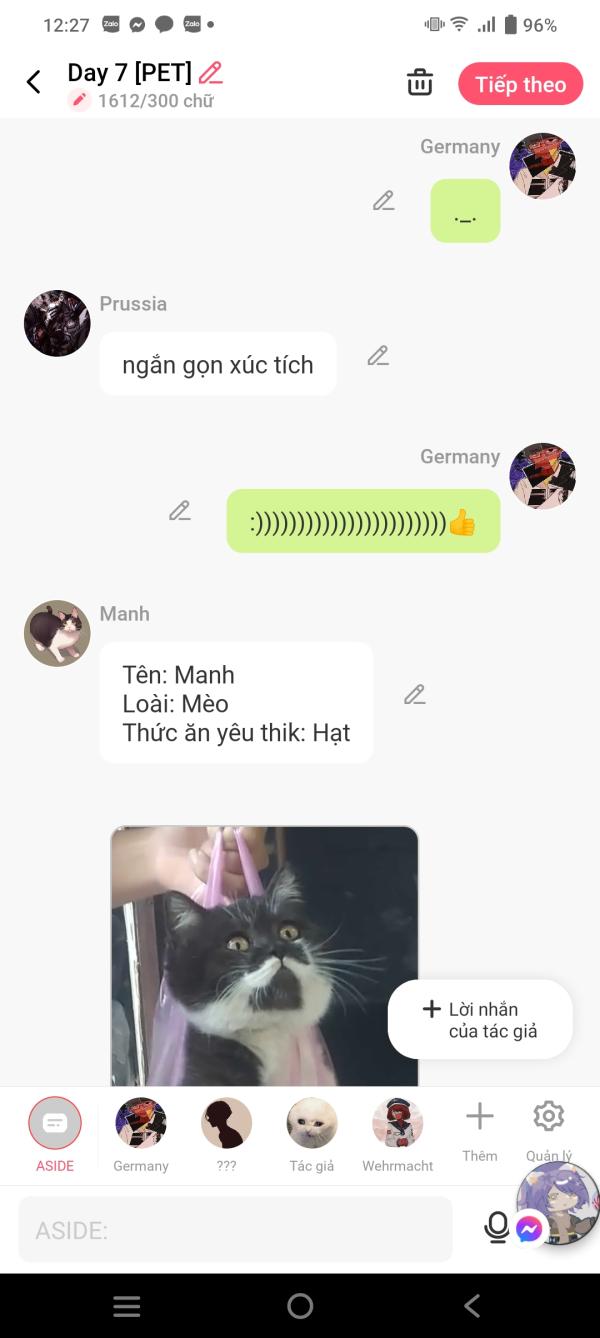Choose Germany as the speaking character
The width and height of the screenshot is (600, 1338).
(141, 1134)
